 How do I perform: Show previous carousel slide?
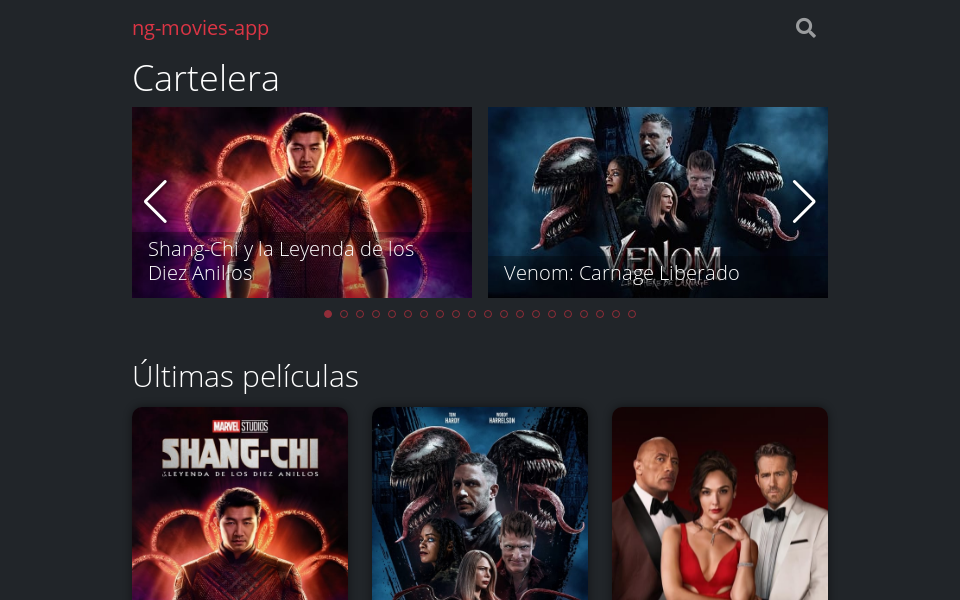155,202
